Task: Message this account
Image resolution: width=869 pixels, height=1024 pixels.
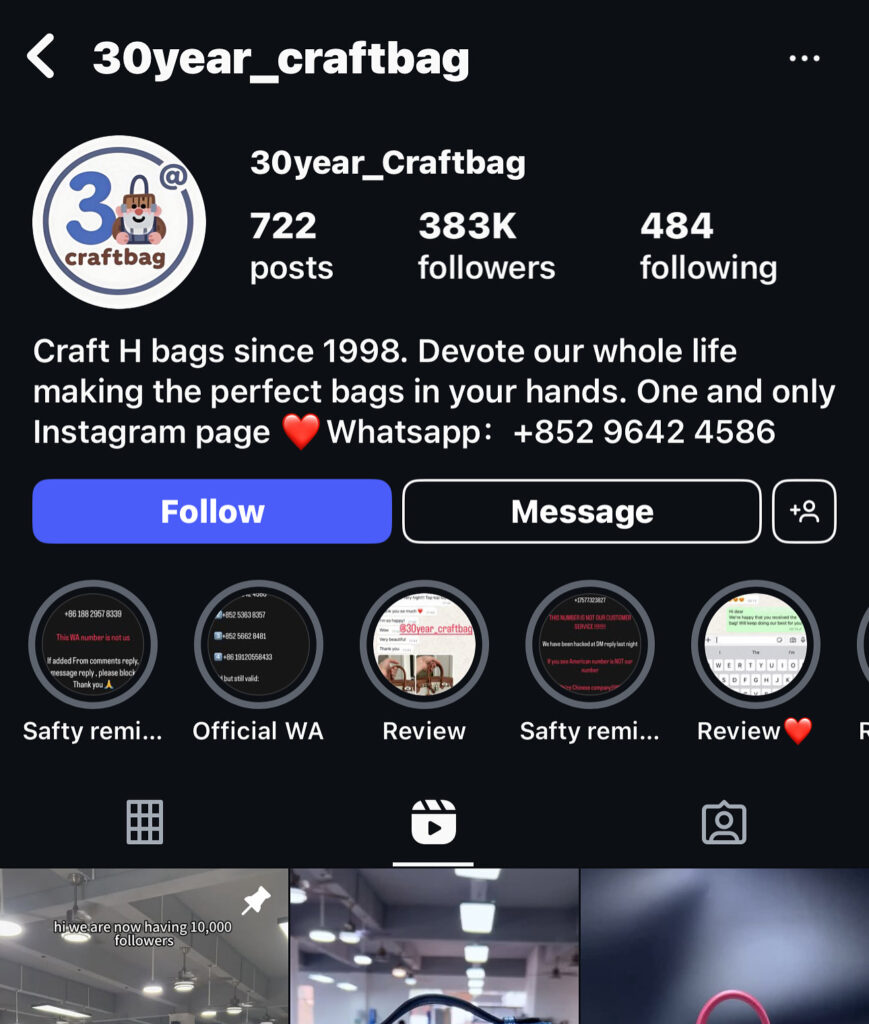Action: coord(581,511)
